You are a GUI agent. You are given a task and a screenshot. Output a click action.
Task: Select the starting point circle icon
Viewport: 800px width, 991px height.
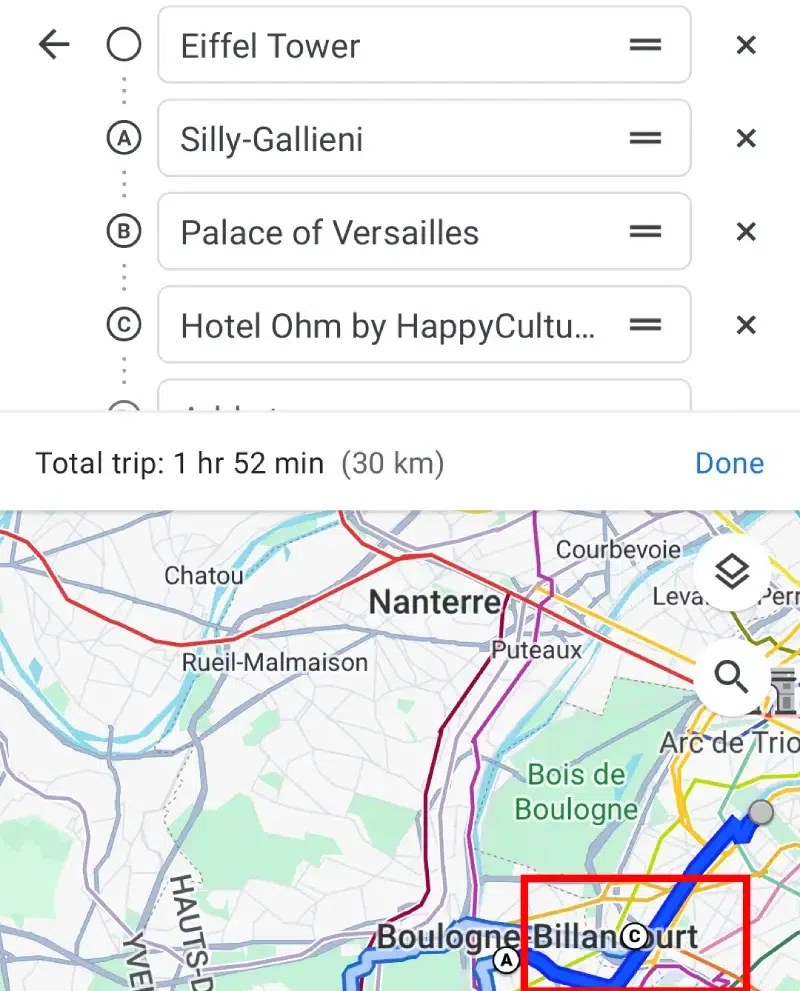tap(123, 44)
